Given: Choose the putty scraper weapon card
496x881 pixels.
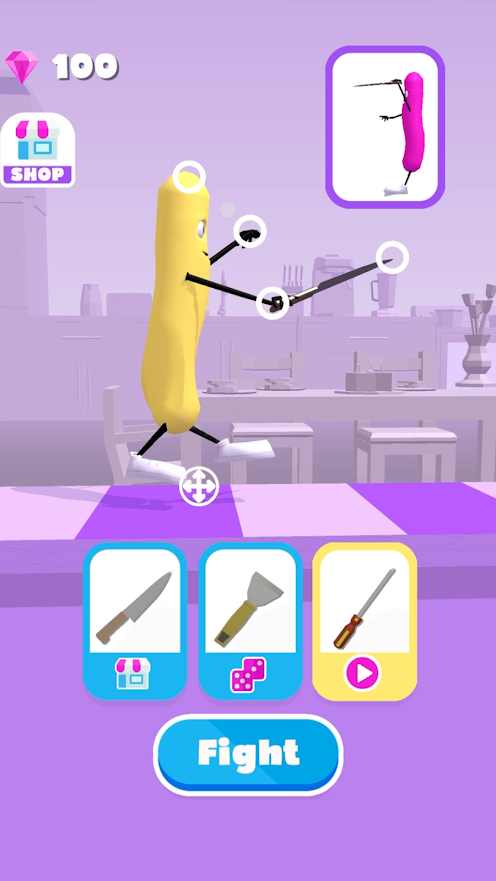Looking at the screenshot, I should click(251, 621).
